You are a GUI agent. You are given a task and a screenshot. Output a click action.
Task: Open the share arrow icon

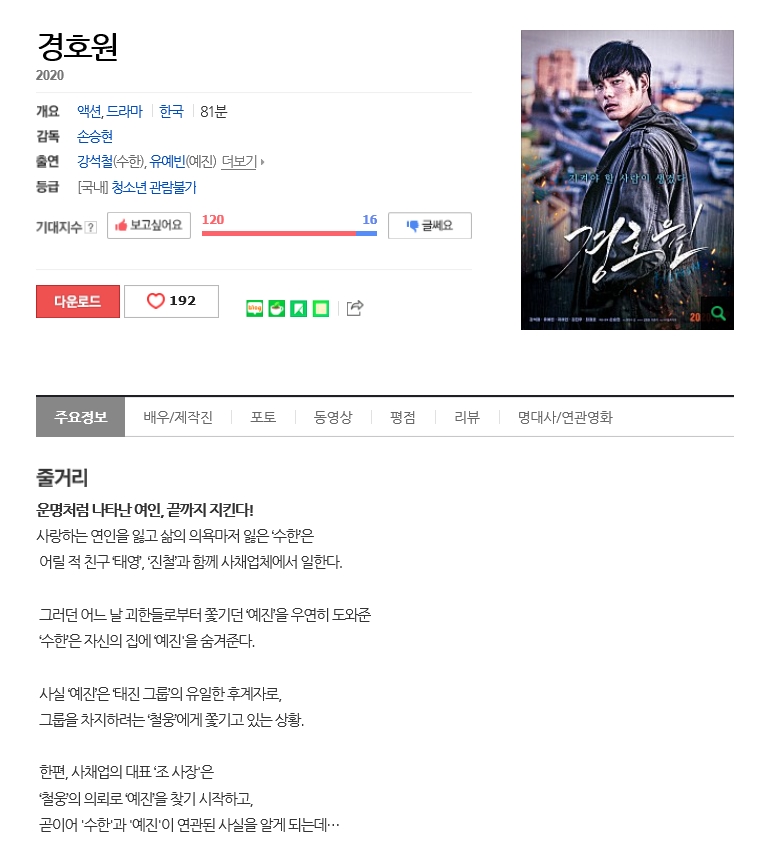click(x=354, y=308)
